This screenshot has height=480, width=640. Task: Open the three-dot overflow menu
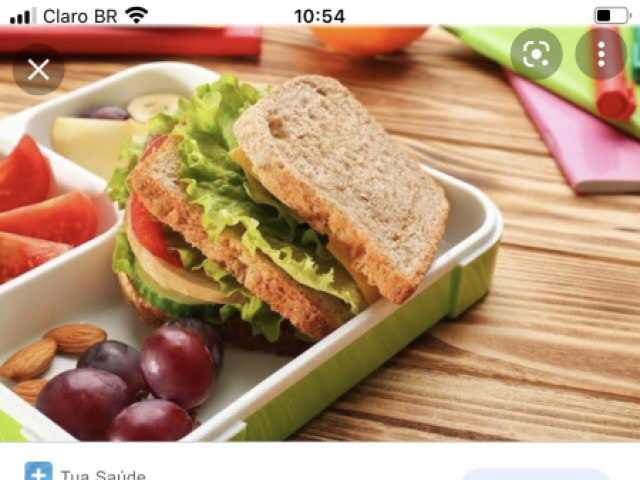pos(601,54)
